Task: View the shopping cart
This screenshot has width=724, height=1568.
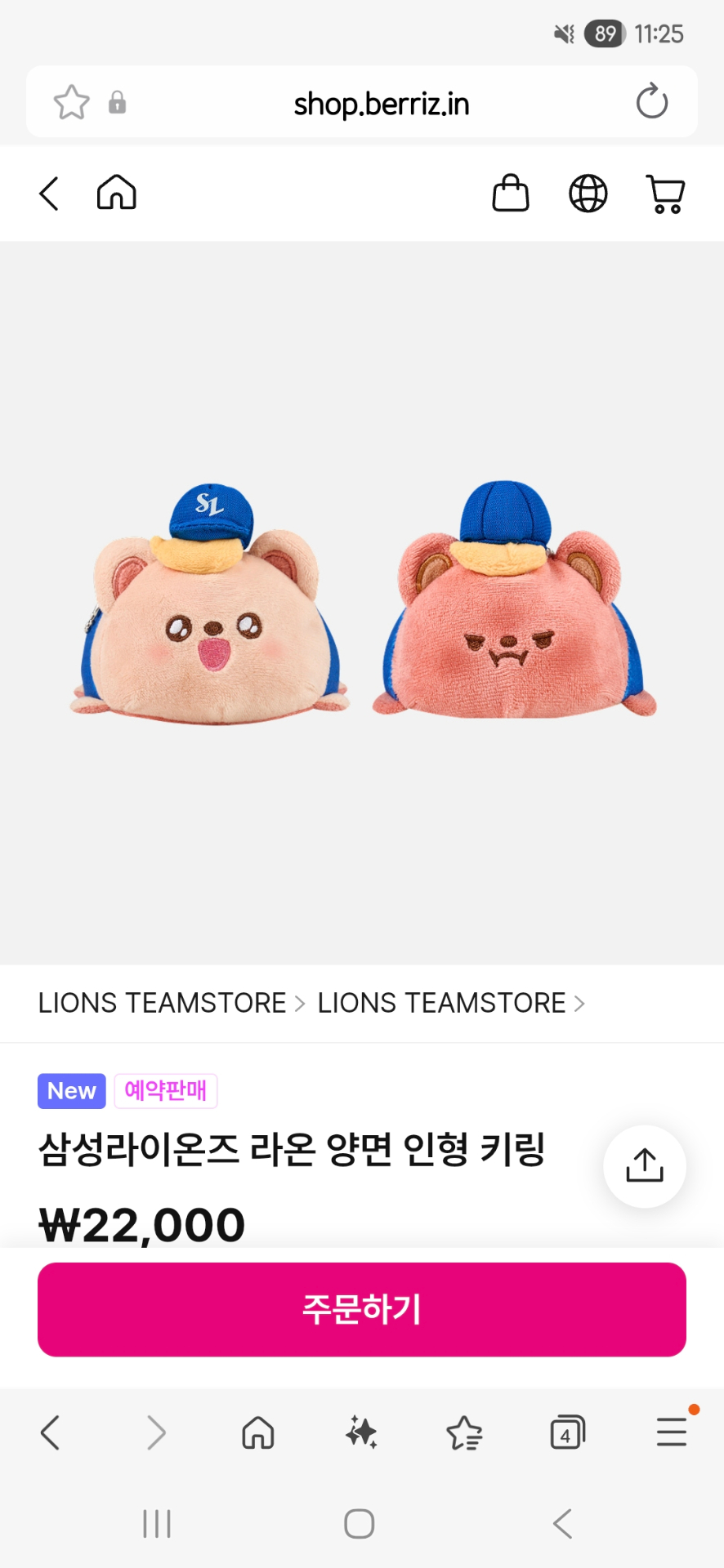Action: (x=665, y=194)
